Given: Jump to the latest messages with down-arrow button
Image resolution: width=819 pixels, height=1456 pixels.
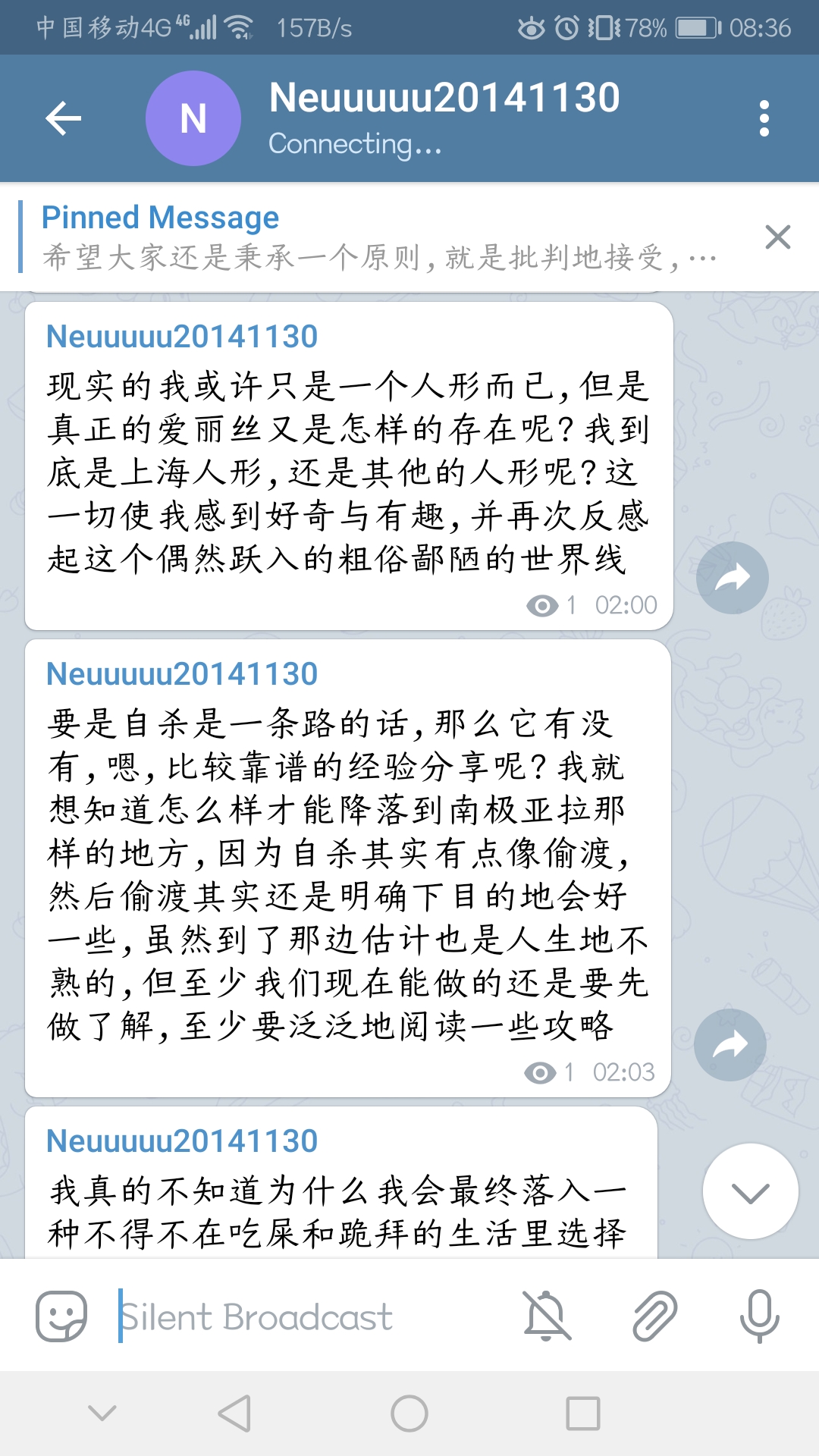Looking at the screenshot, I should point(750,1191).
